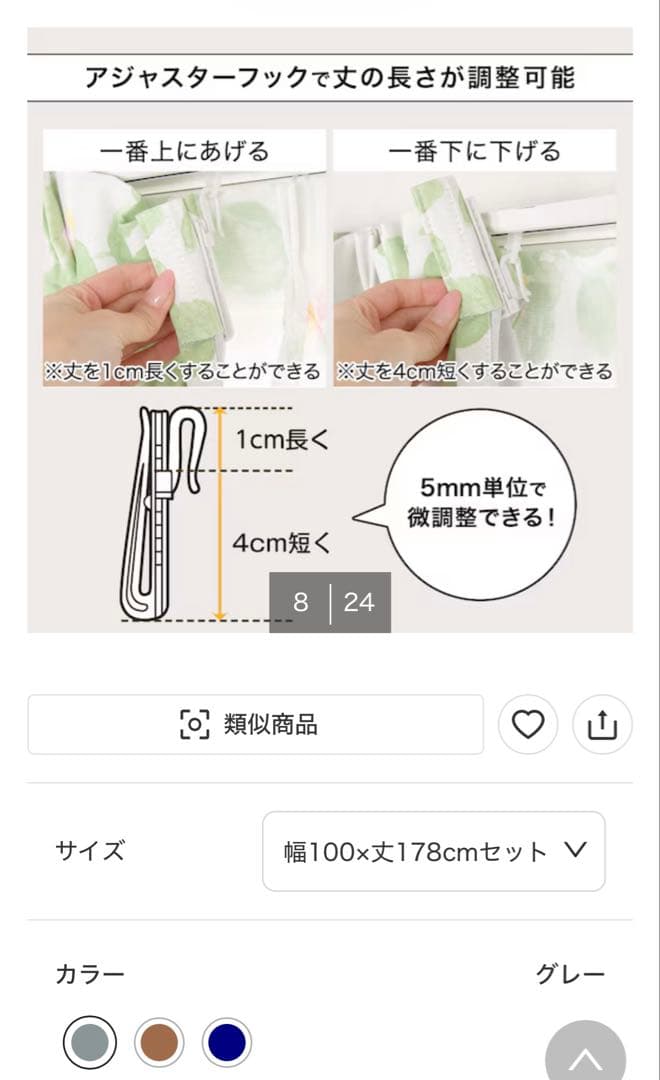Pick the navy blue color swatch
The image size is (660, 1080).
pos(226,1043)
